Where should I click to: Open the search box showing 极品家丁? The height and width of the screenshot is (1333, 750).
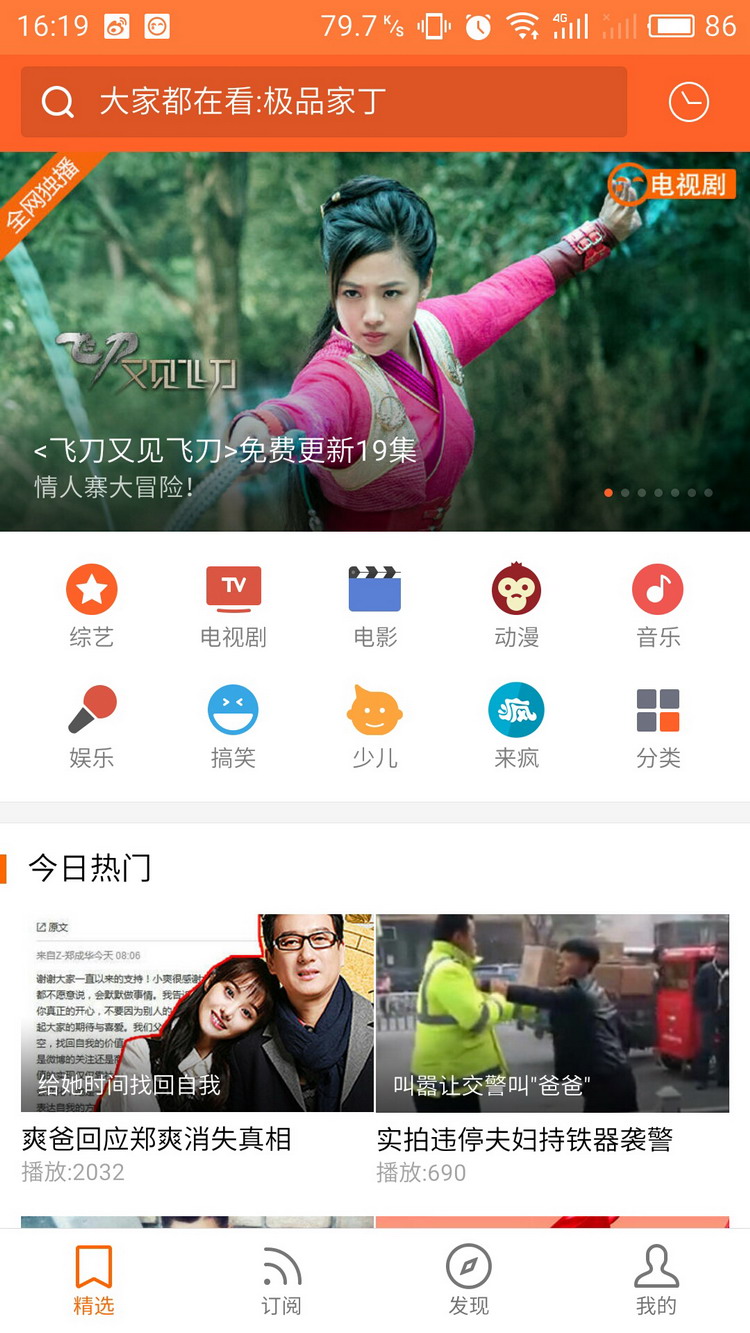pyautogui.click(x=323, y=102)
